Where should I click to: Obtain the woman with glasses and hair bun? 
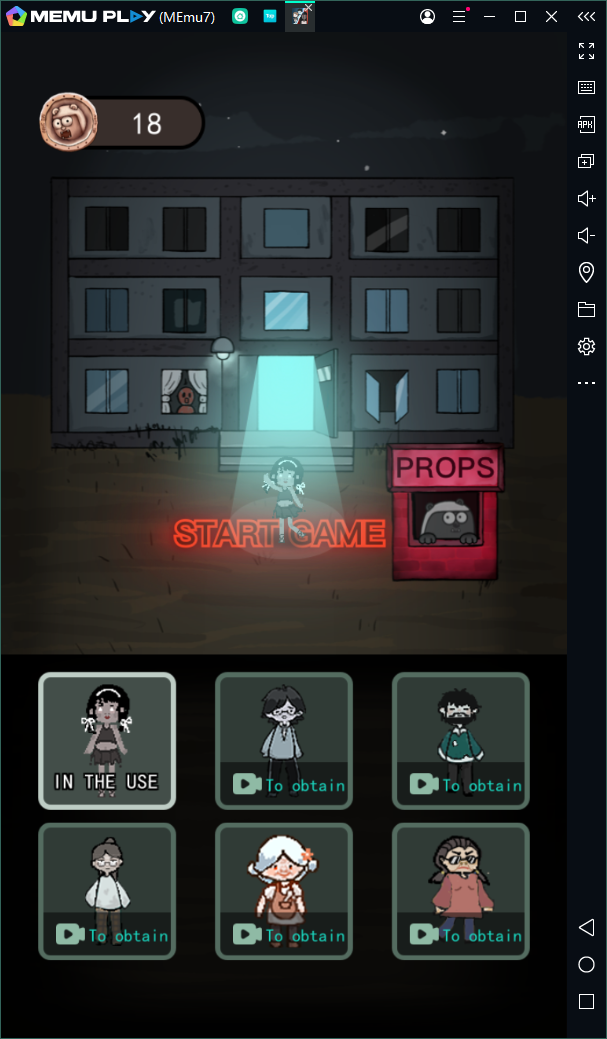107,890
